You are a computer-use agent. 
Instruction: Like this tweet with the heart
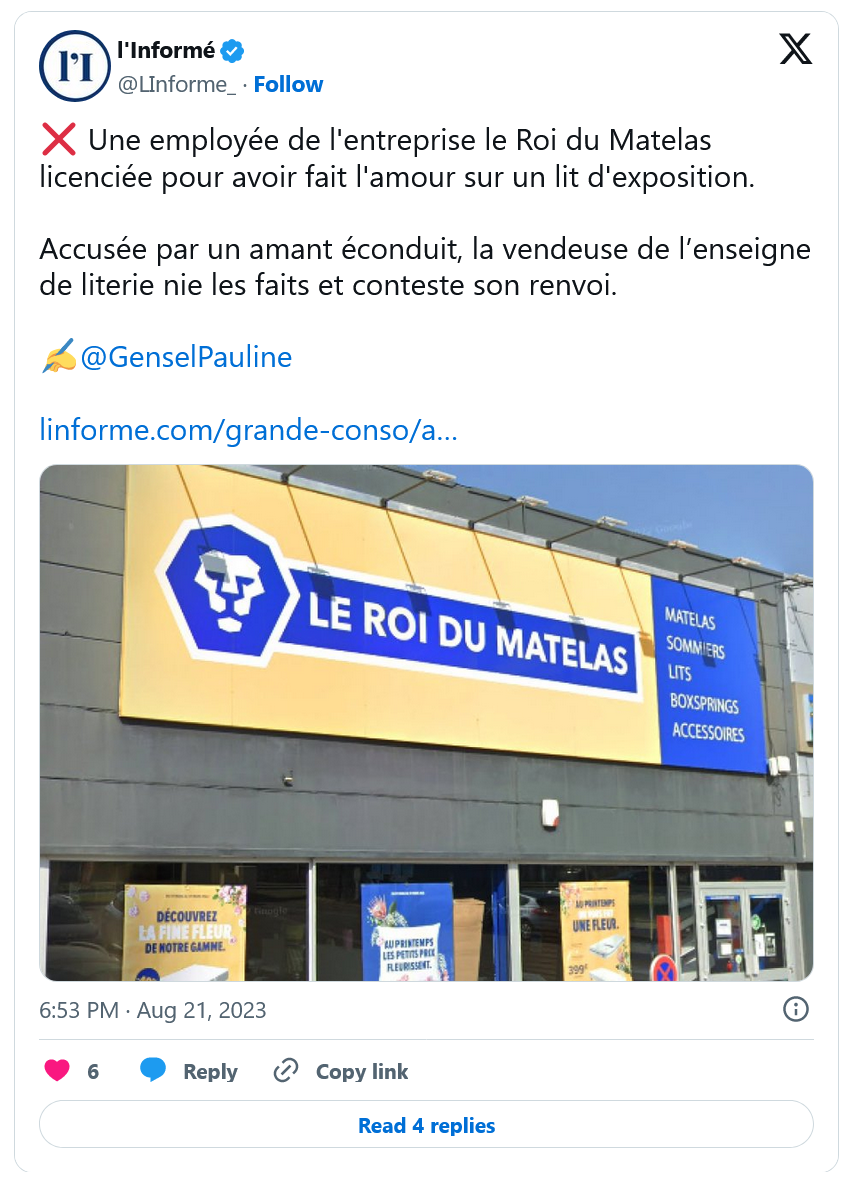click(x=58, y=1071)
